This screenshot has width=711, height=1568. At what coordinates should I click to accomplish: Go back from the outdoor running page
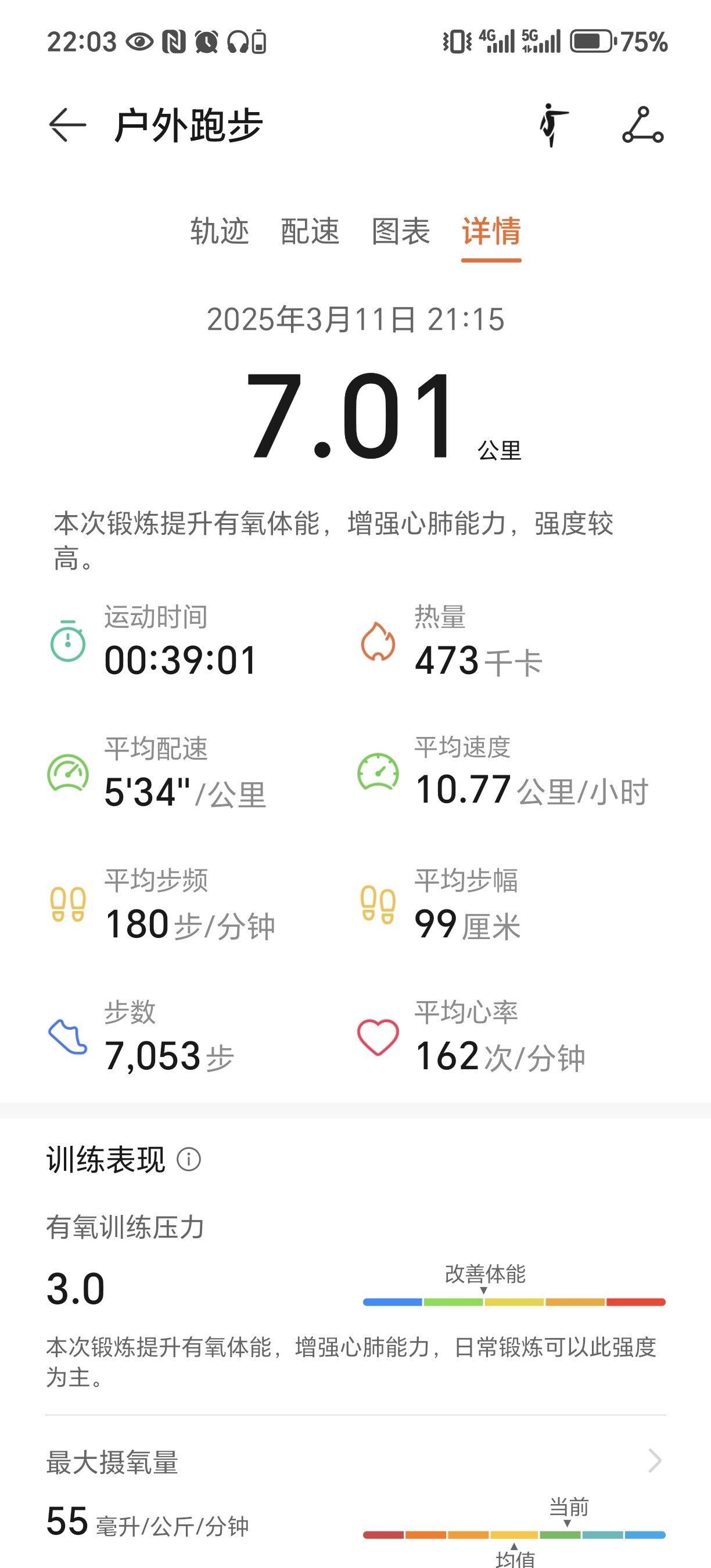click(x=67, y=125)
